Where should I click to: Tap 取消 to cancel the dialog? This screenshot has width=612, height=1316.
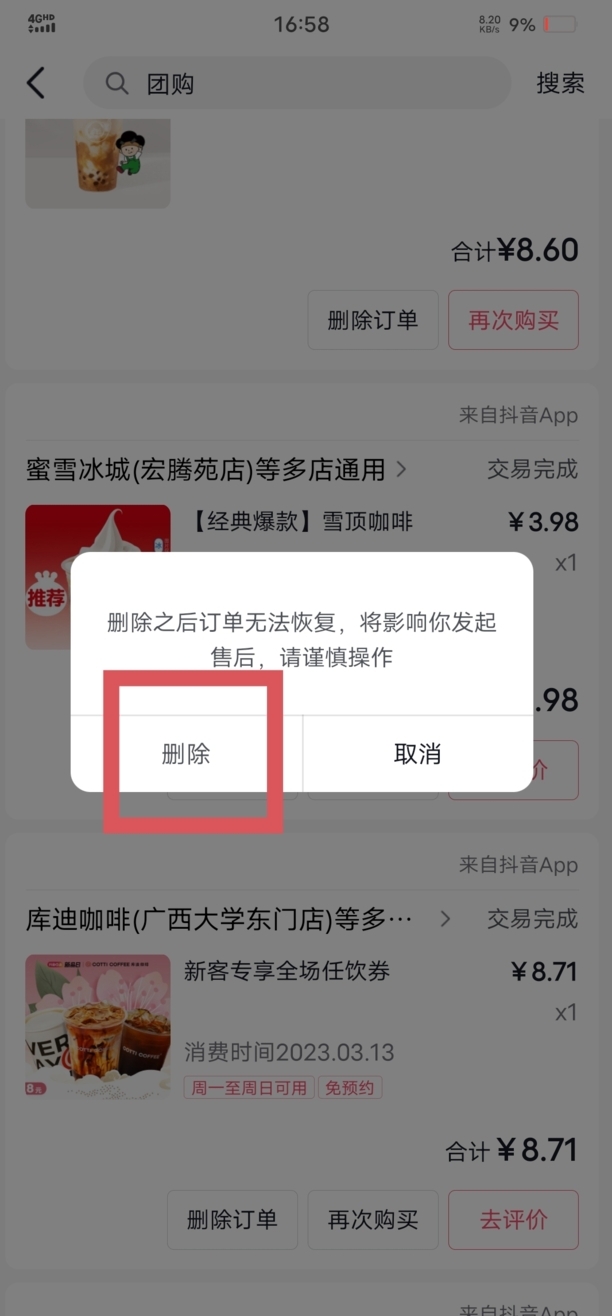417,753
